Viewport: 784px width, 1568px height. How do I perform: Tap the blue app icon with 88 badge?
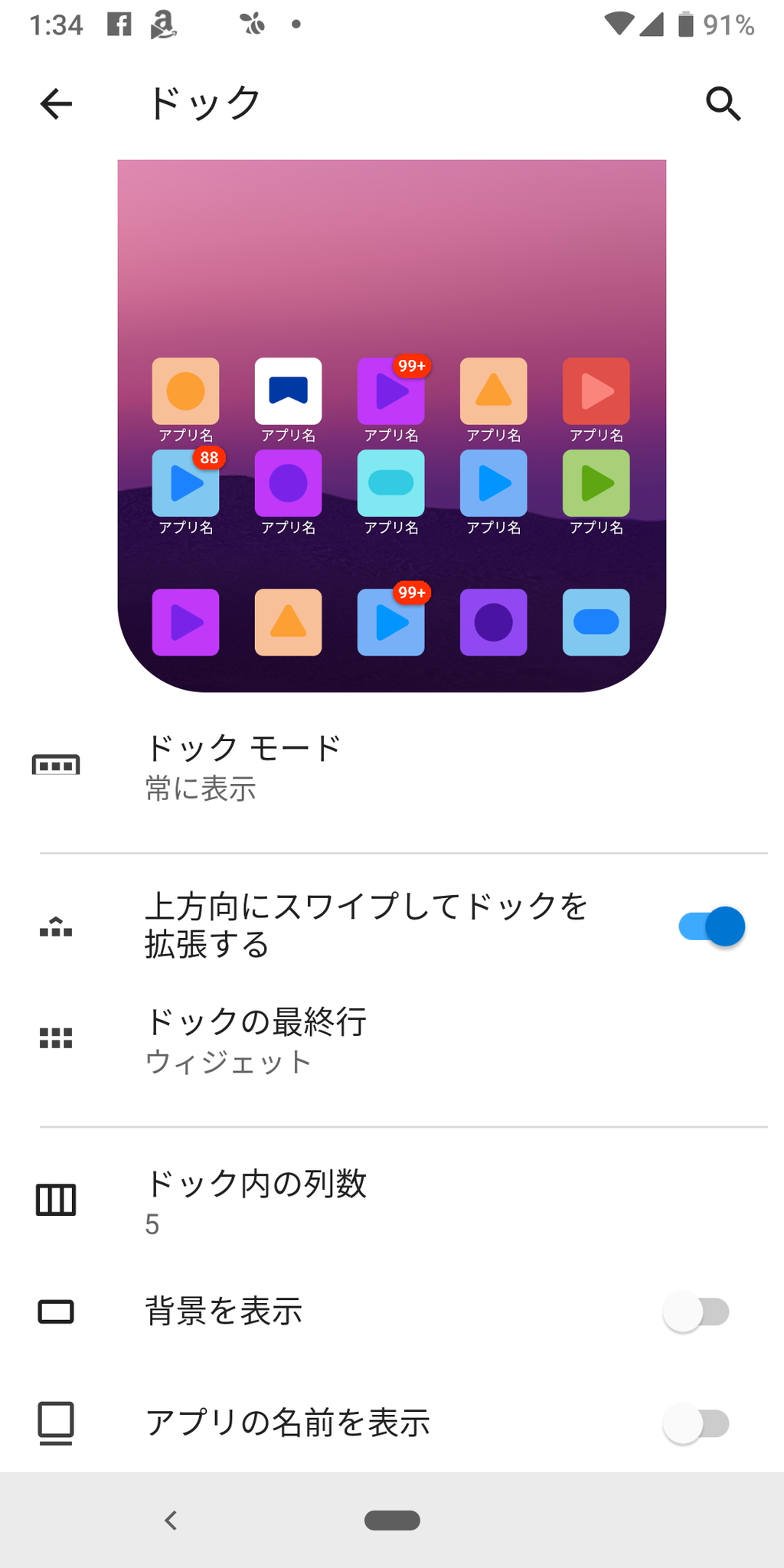(x=185, y=483)
